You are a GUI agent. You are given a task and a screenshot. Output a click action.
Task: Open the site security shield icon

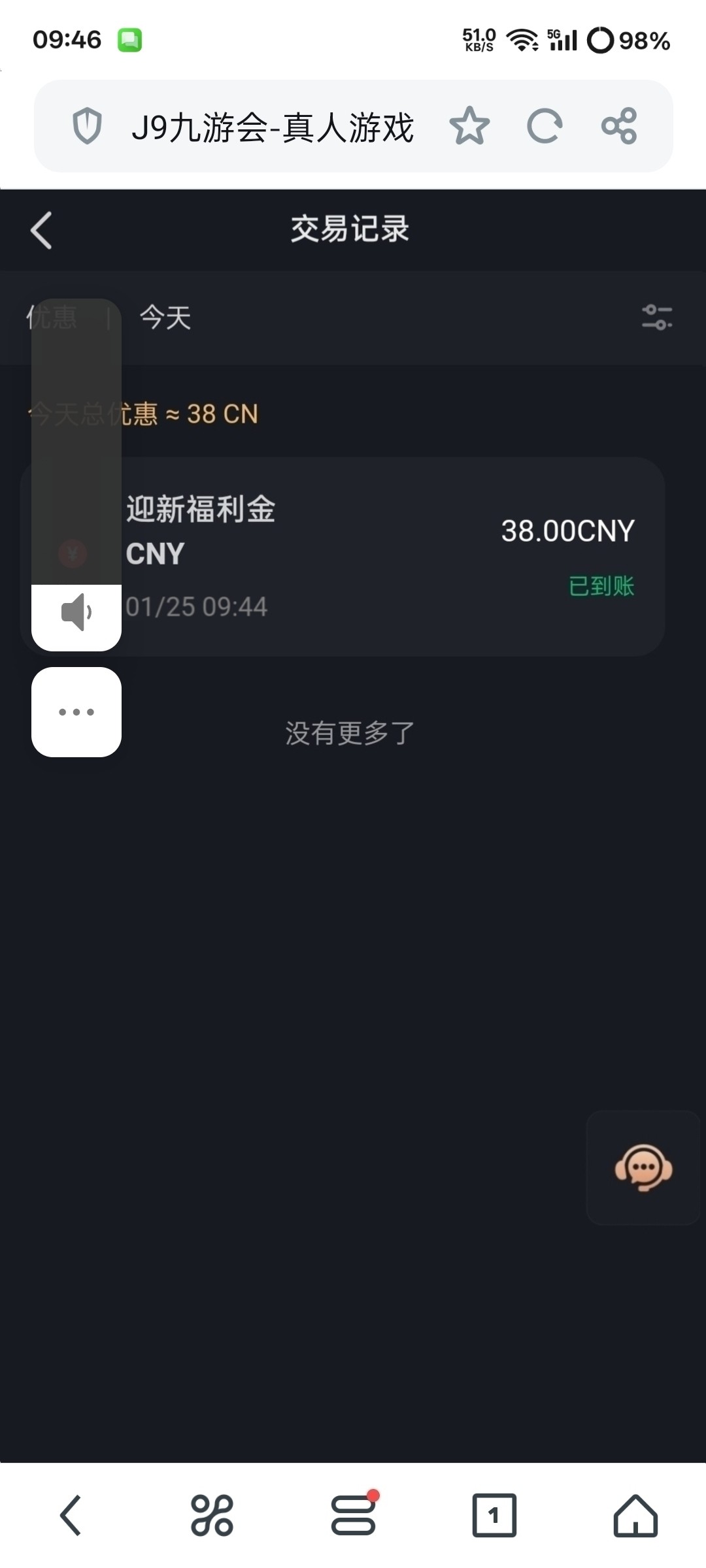point(87,126)
